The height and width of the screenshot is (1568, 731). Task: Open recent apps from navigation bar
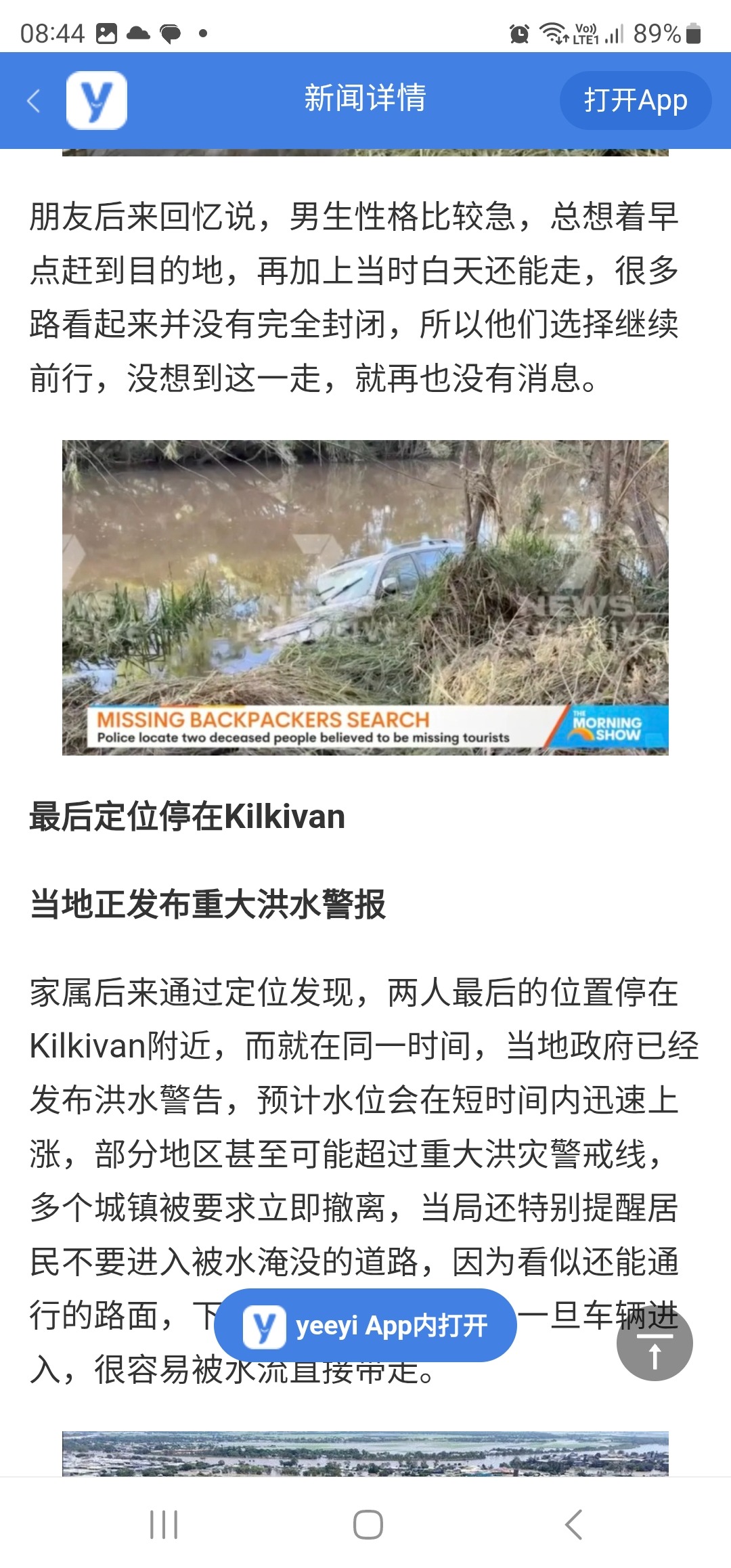pyautogui.click(x=164, y=1525)
